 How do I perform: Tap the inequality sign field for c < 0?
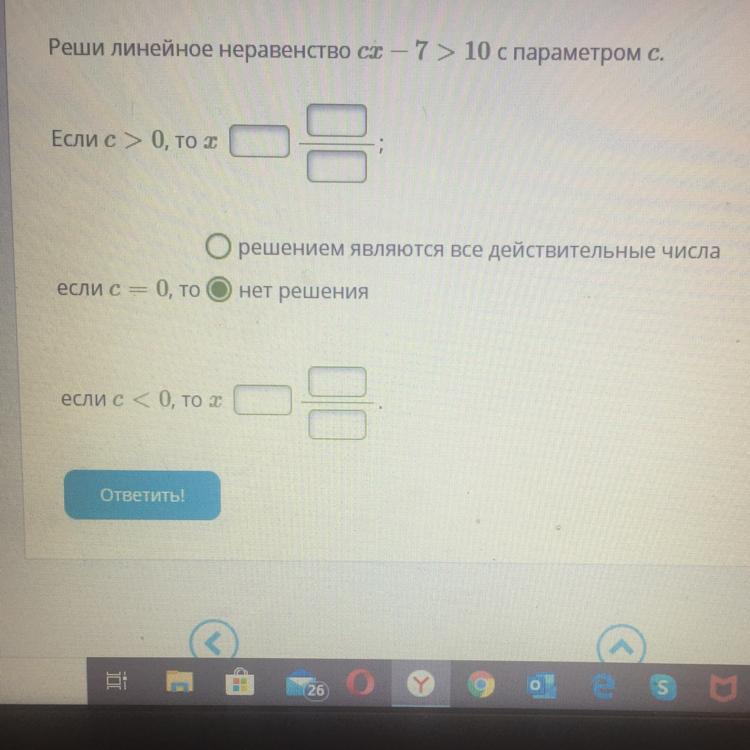[263, 400]
